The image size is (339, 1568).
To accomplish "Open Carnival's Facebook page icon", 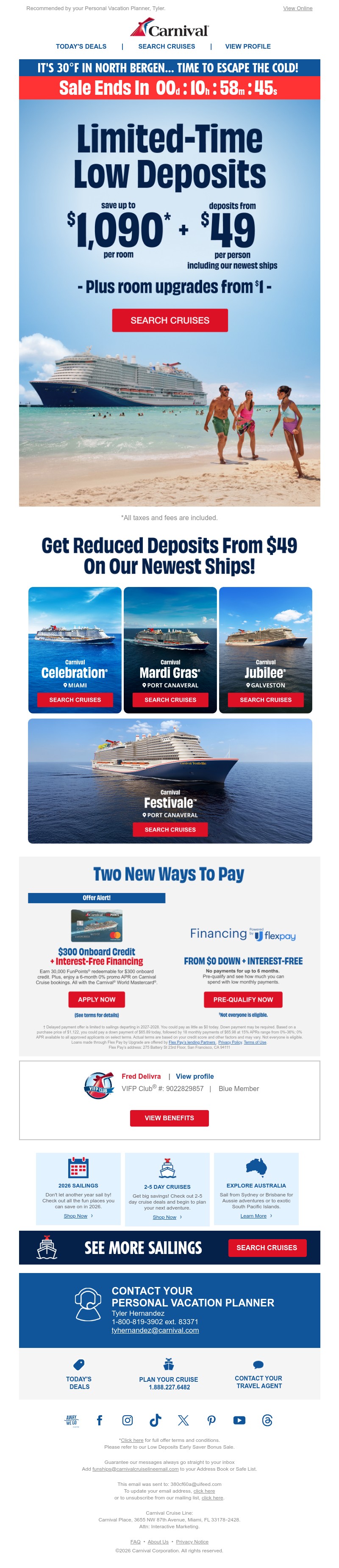I will [x=100, y=1420].
